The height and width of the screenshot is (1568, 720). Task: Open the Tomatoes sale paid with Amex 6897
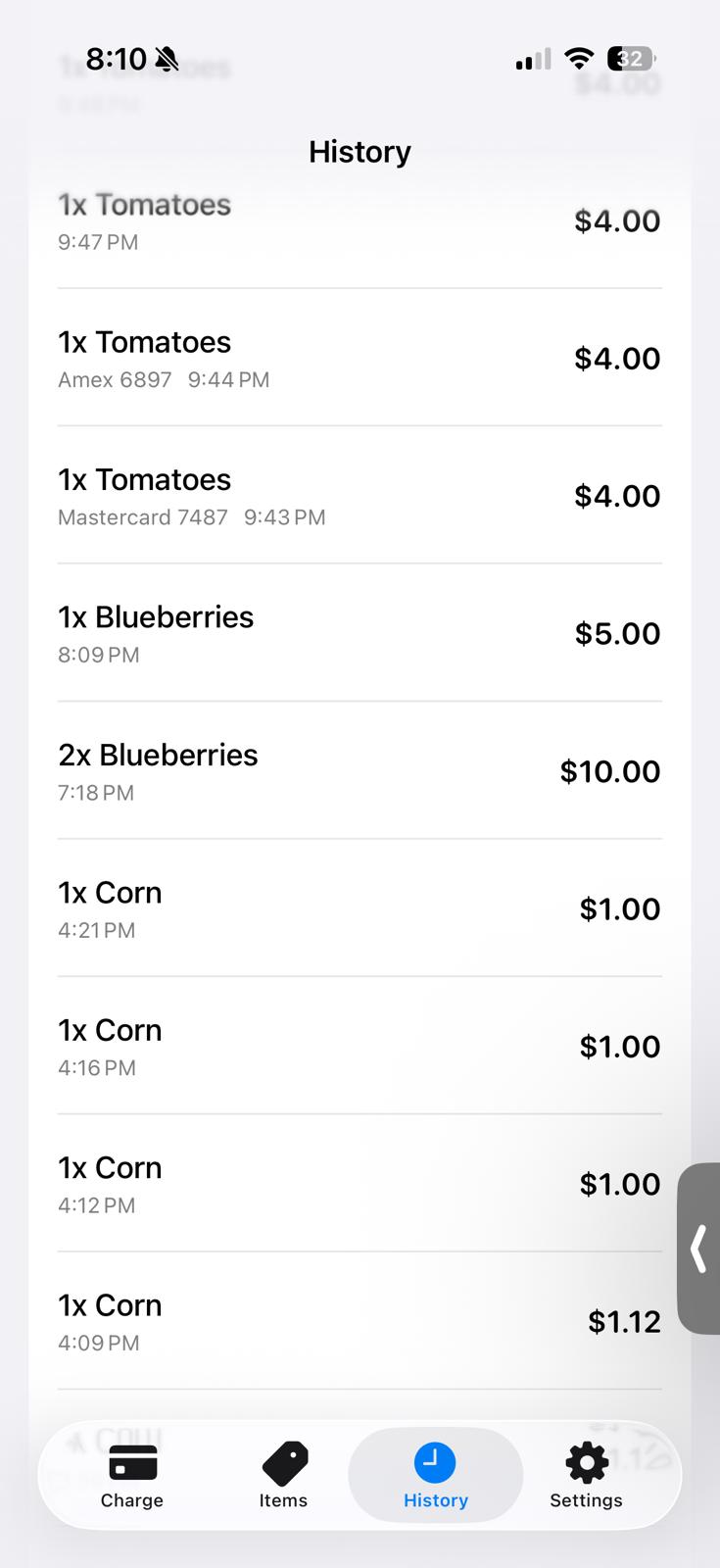coord(360,358)
